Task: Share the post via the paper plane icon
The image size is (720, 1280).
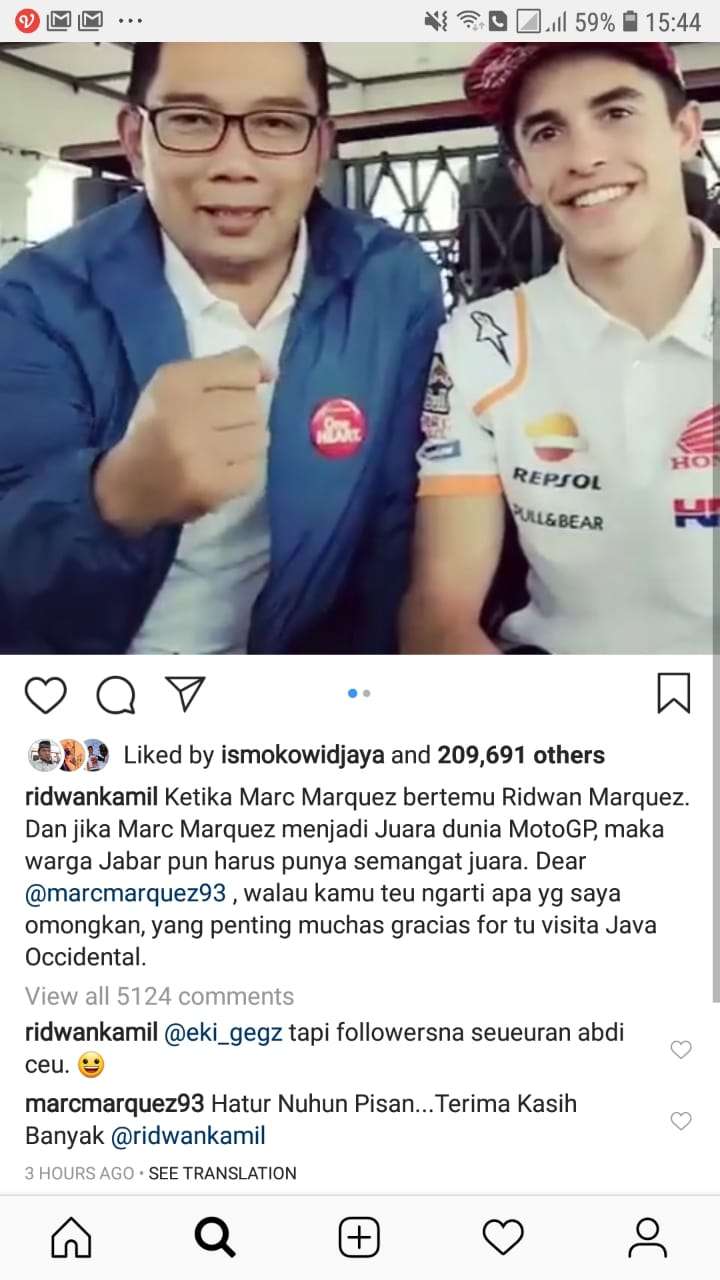Action: pyautogui.click(x=186, y=691)
